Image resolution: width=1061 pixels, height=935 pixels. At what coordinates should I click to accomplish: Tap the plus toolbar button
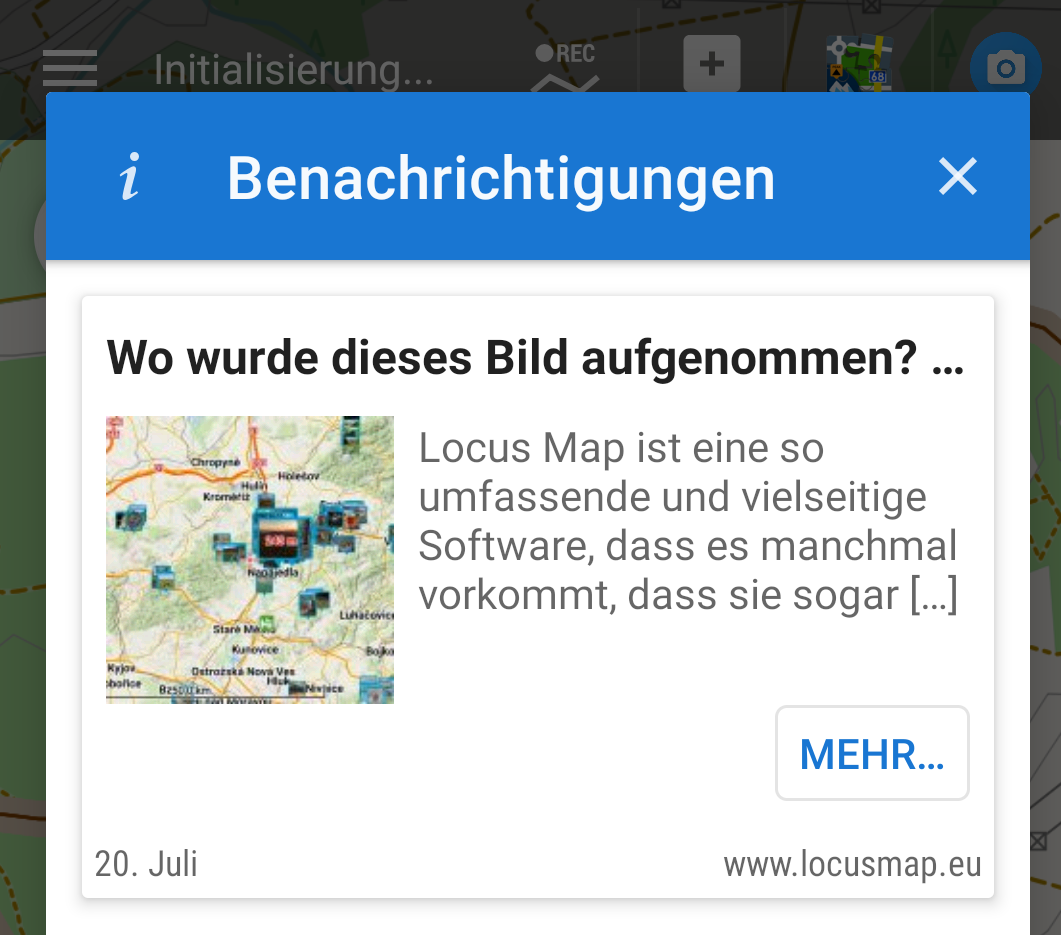711,64
